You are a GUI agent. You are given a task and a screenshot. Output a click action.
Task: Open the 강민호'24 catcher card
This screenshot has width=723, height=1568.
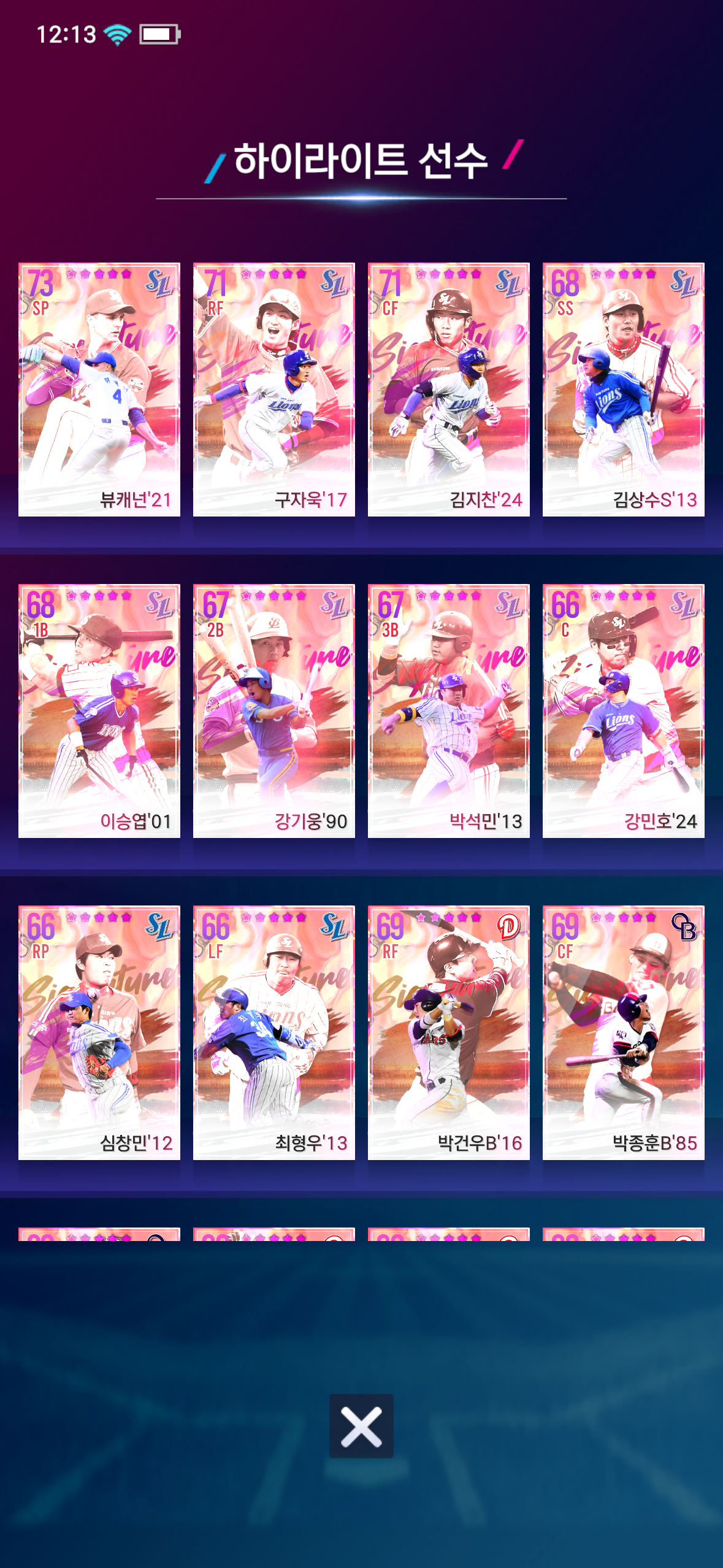pos(623,711)
